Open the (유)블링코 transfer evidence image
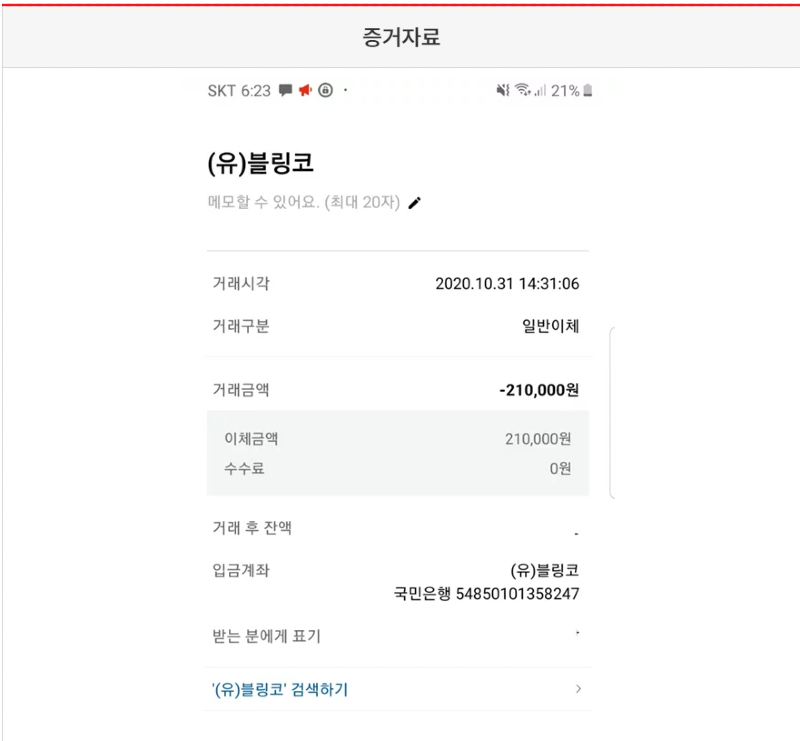 pos(398,400)
